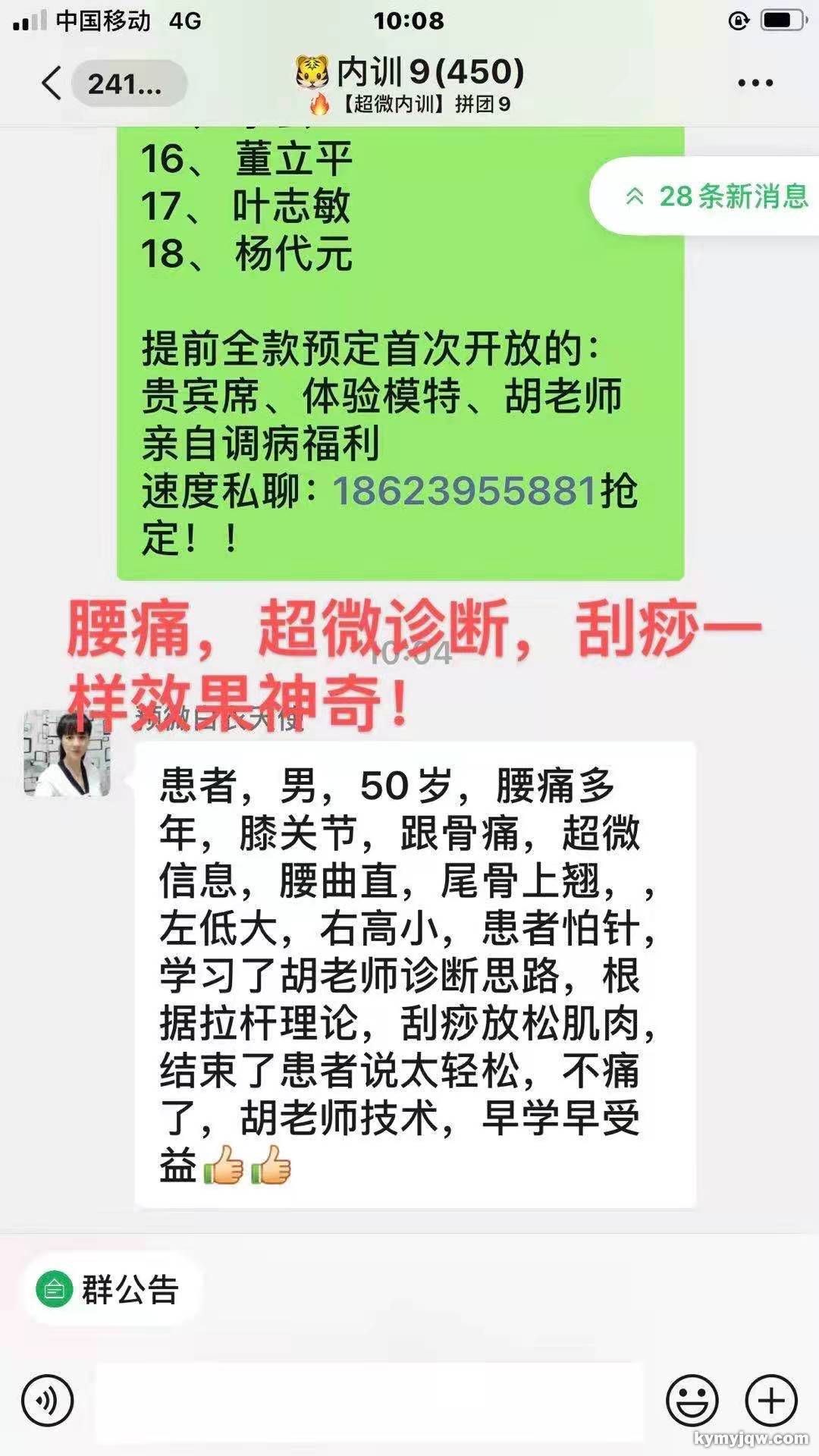Jump to the 28 new messages

pos(705,197)
